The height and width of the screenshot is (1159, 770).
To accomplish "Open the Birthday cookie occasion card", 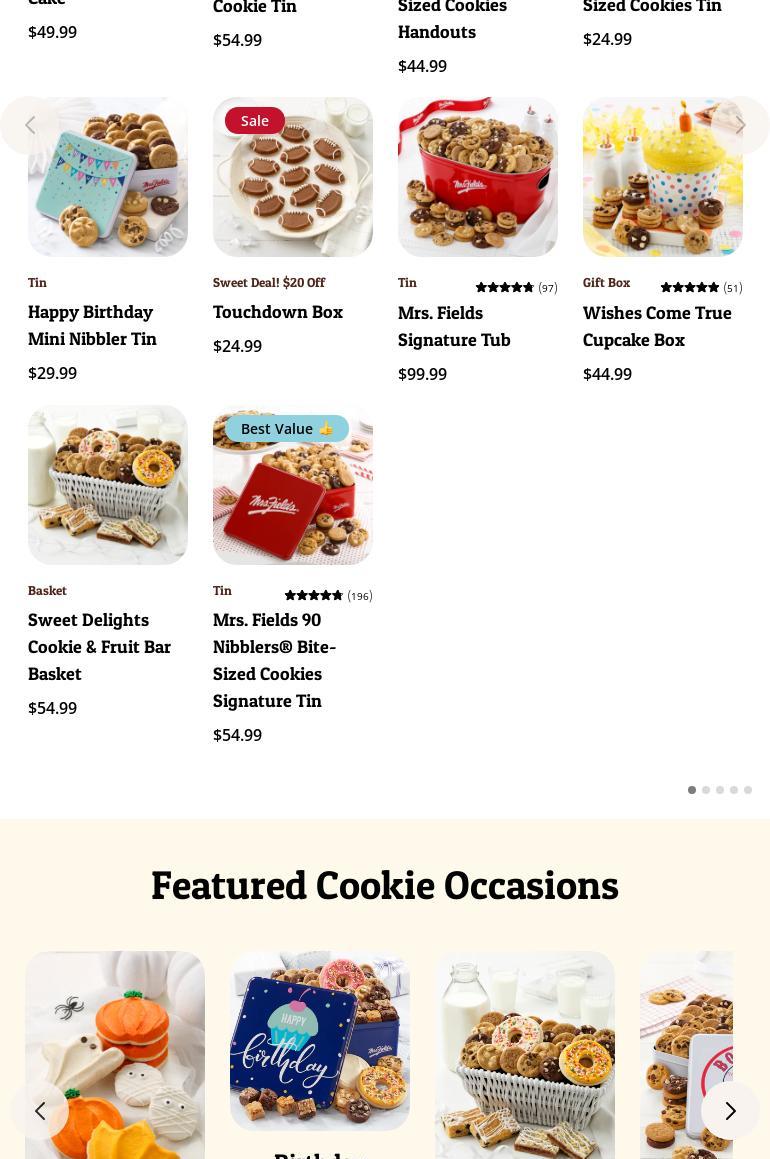I will pyautogui.click(x=320, y=1041).
